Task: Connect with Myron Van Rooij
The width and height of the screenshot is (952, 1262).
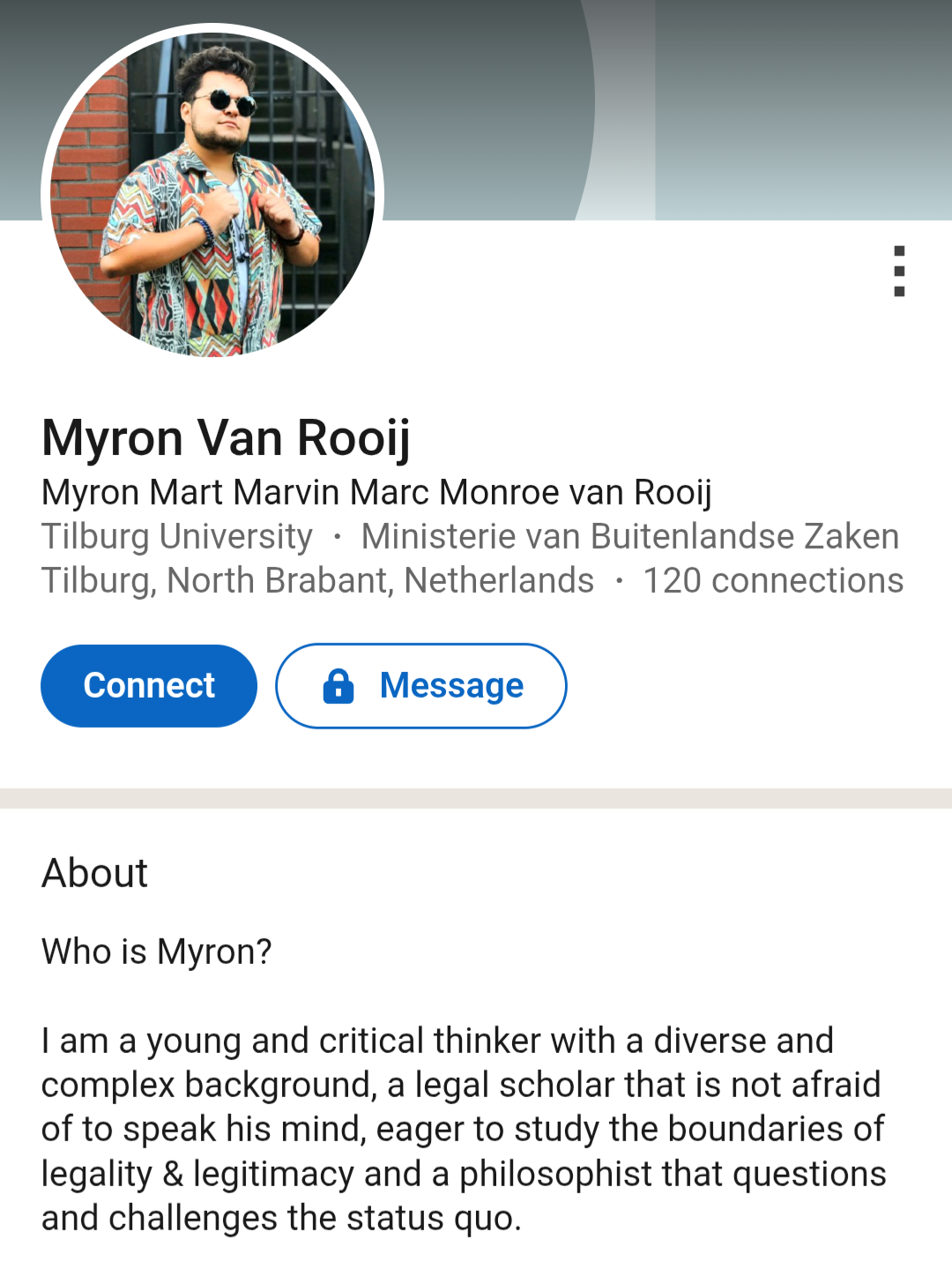Action: (149, 685)
